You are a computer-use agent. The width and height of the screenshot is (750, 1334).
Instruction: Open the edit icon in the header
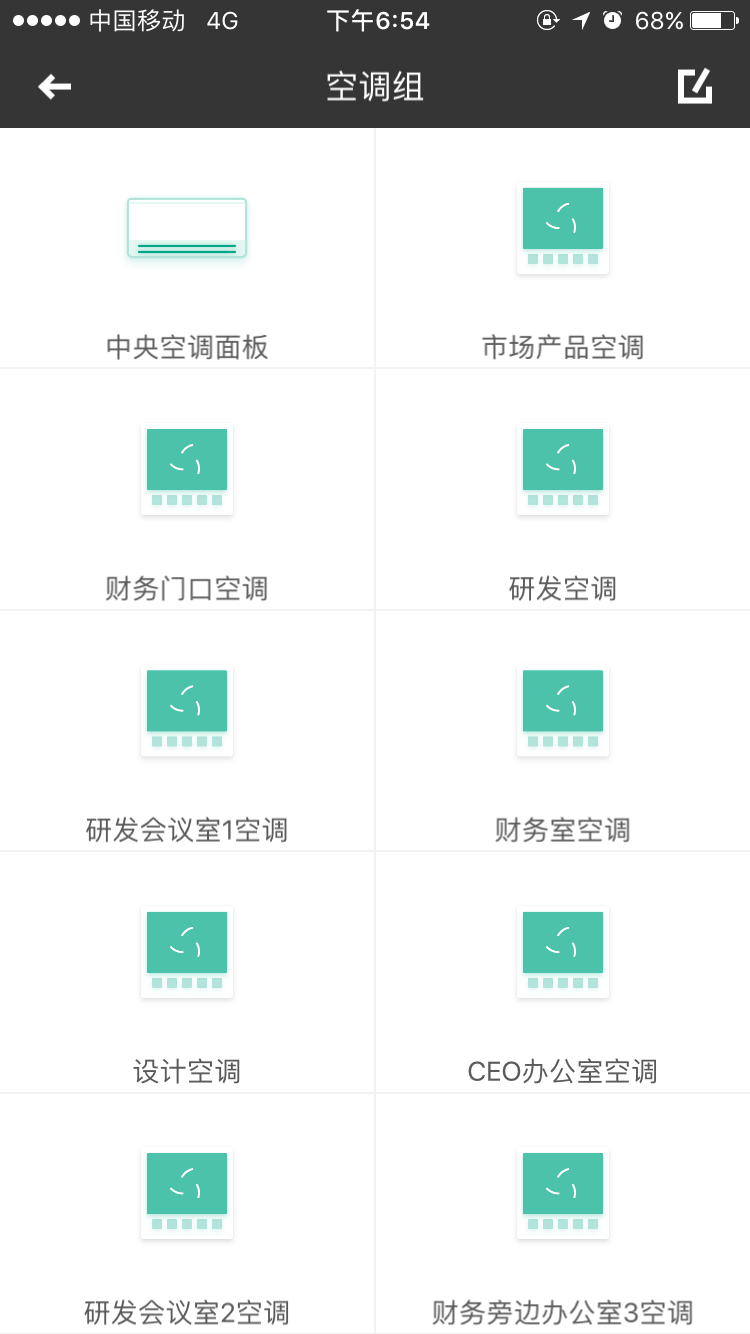695,86
